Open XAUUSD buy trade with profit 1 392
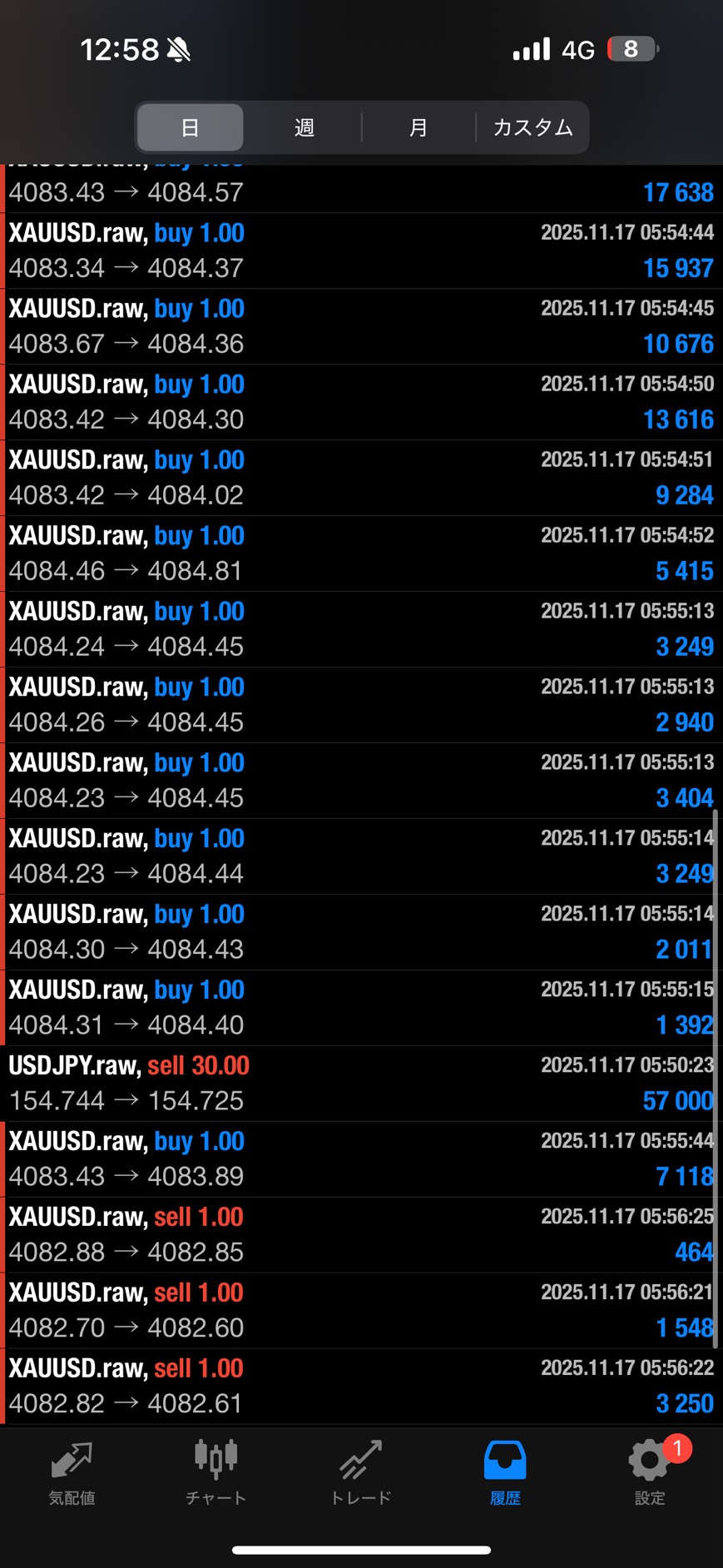Image resolution: width=723 pixels, height=1568 pixels. (361, 1007)
